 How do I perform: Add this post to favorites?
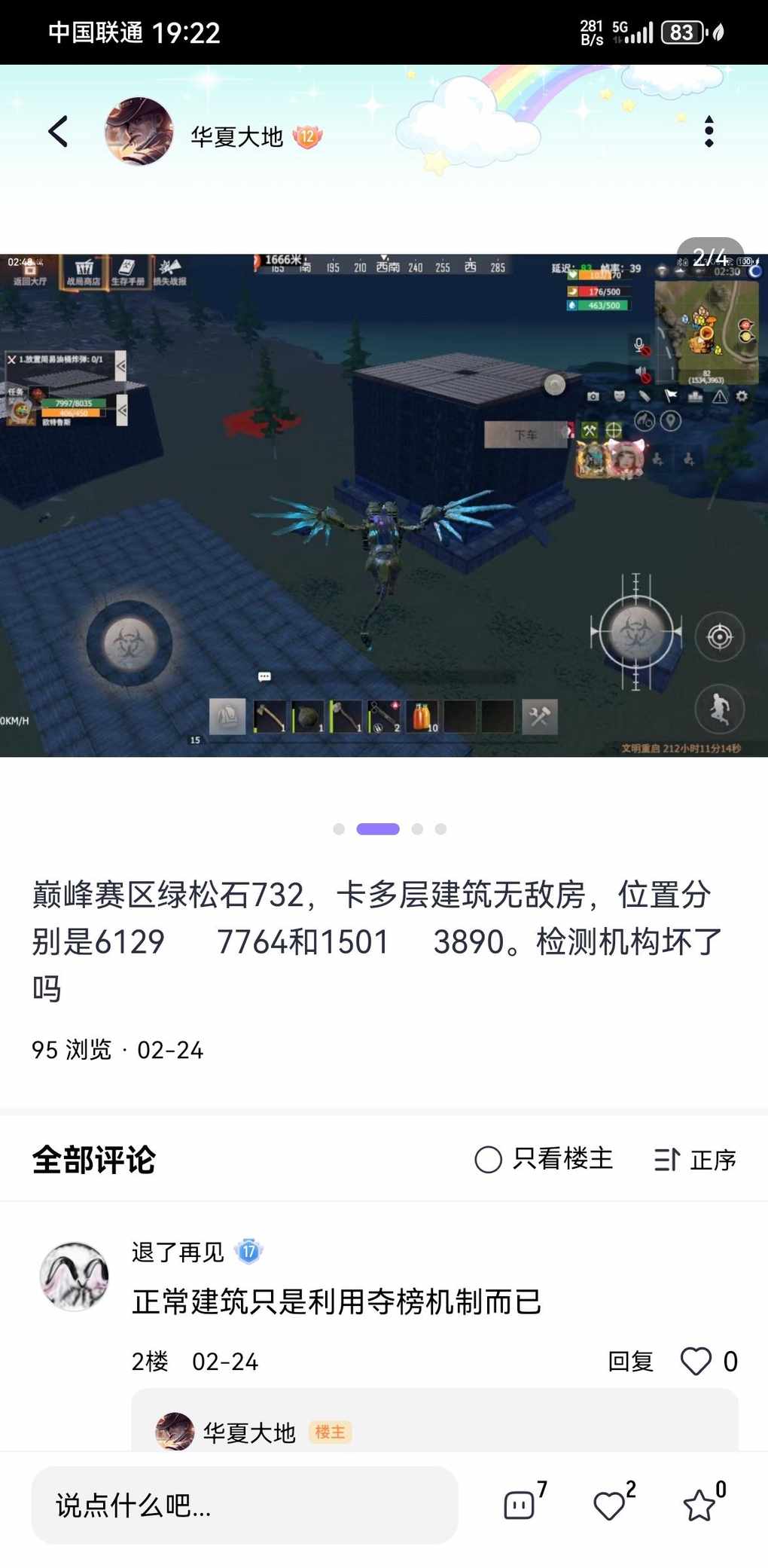699,1505
